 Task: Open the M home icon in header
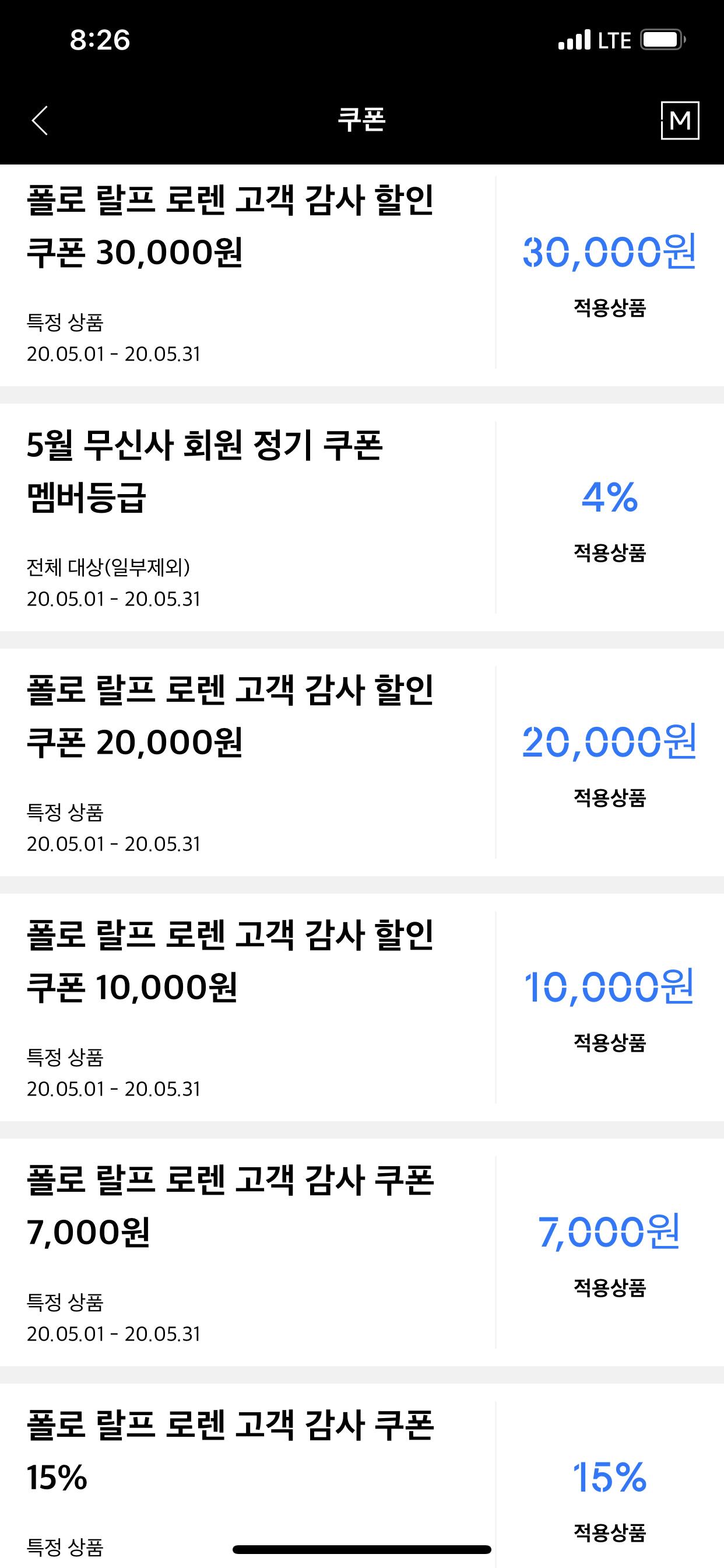pyautogui.click(x=680, y=121)
